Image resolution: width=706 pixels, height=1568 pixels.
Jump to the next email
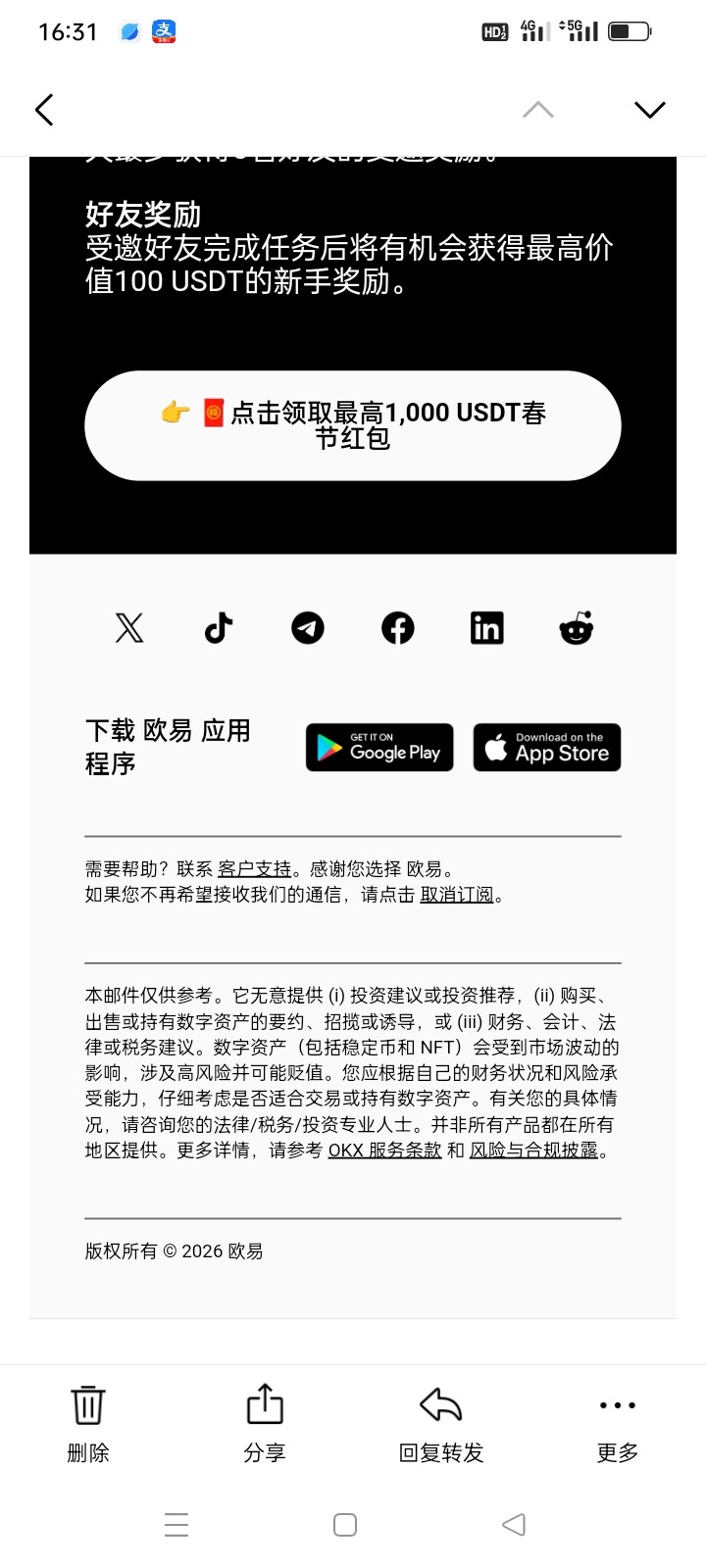tap(649, 110)
